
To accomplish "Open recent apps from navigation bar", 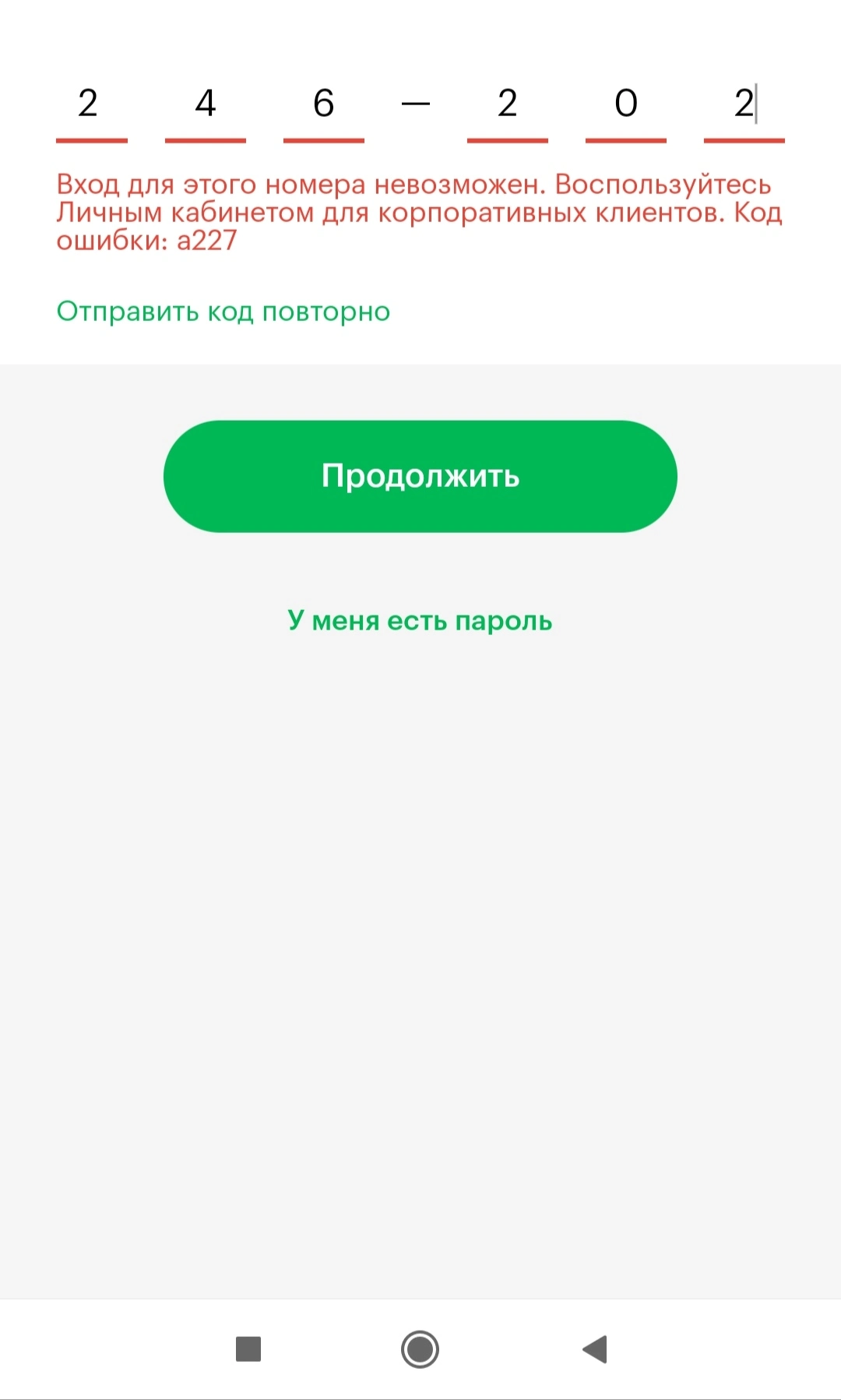I will coord(248,1349).
